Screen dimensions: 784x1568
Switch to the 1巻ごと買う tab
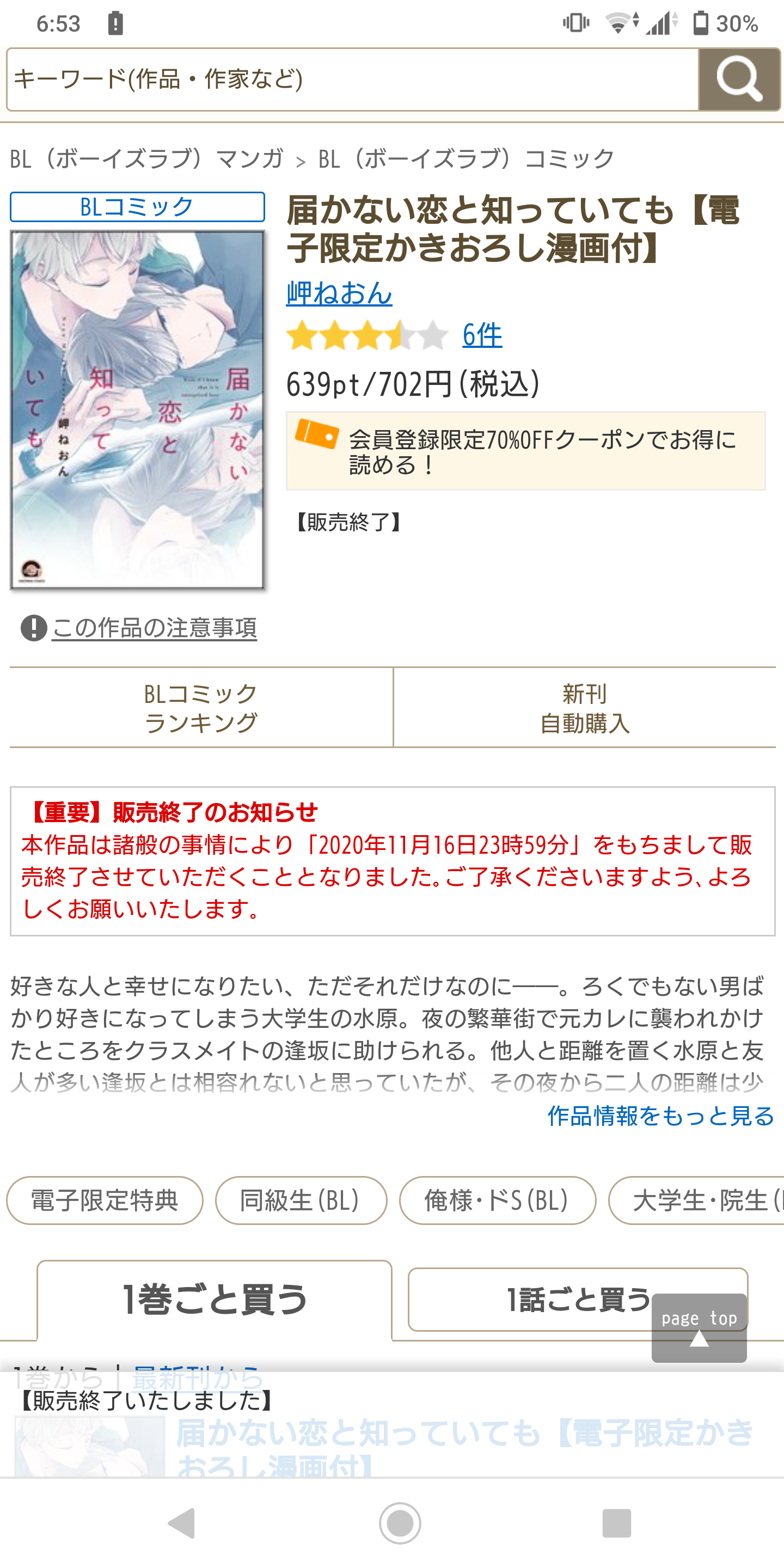[x=215, y=1299]
